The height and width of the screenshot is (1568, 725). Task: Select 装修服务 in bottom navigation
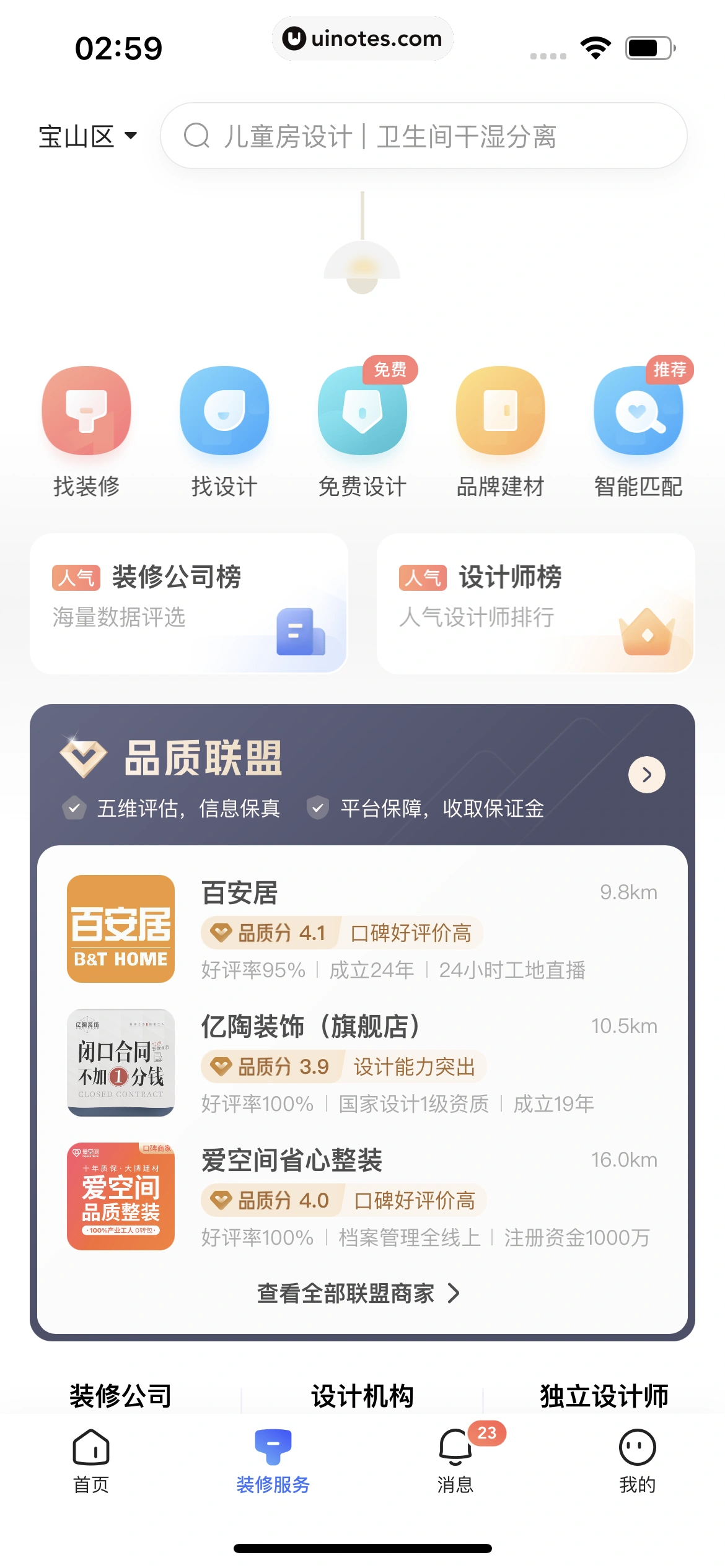(271, 1449)
